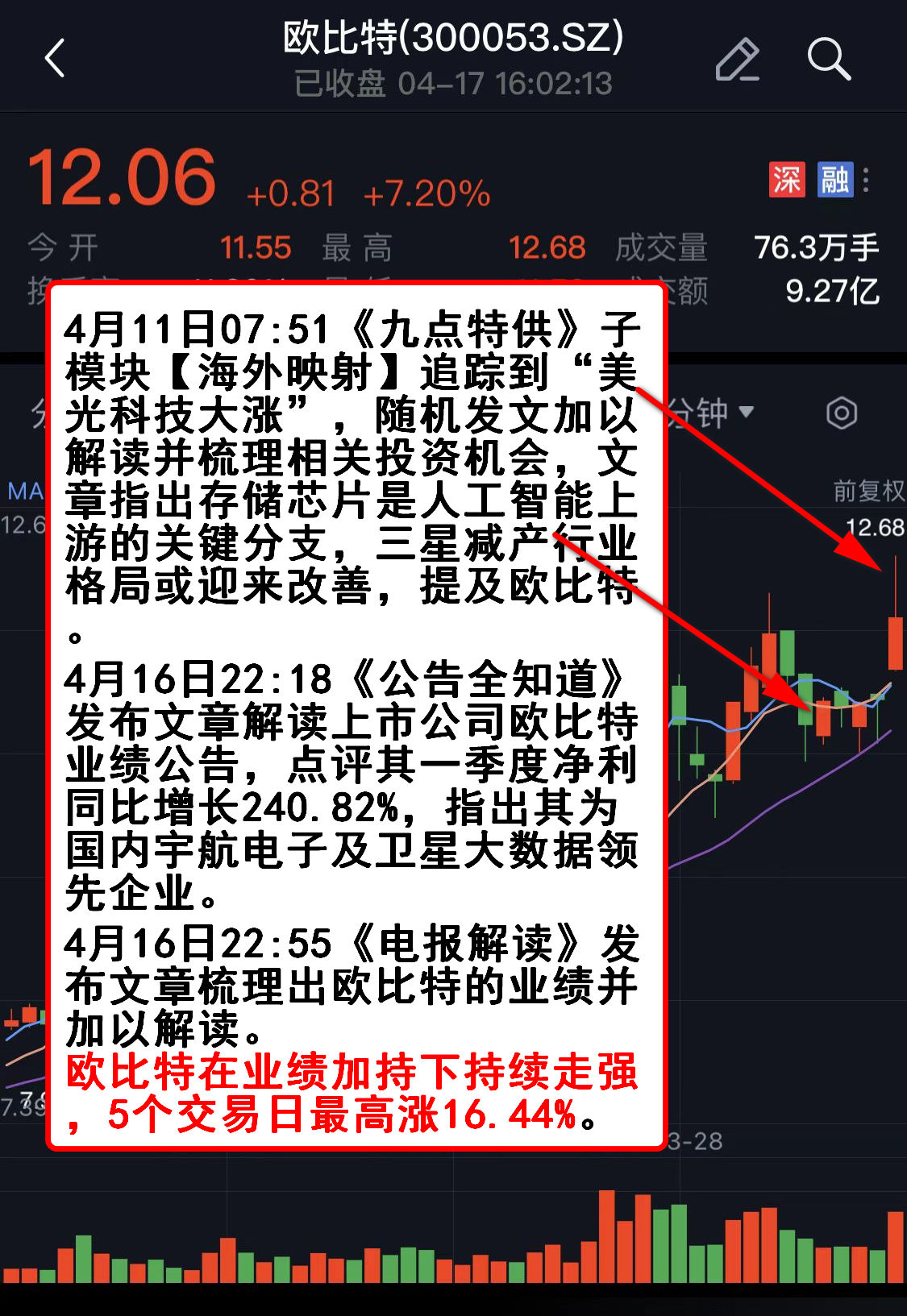Image resolution: width=907 pixels, height=1316 pixels.
Task: Expand the 分钟 chart period dropdown
Action: pyautogui.click(x=711, y=413)
